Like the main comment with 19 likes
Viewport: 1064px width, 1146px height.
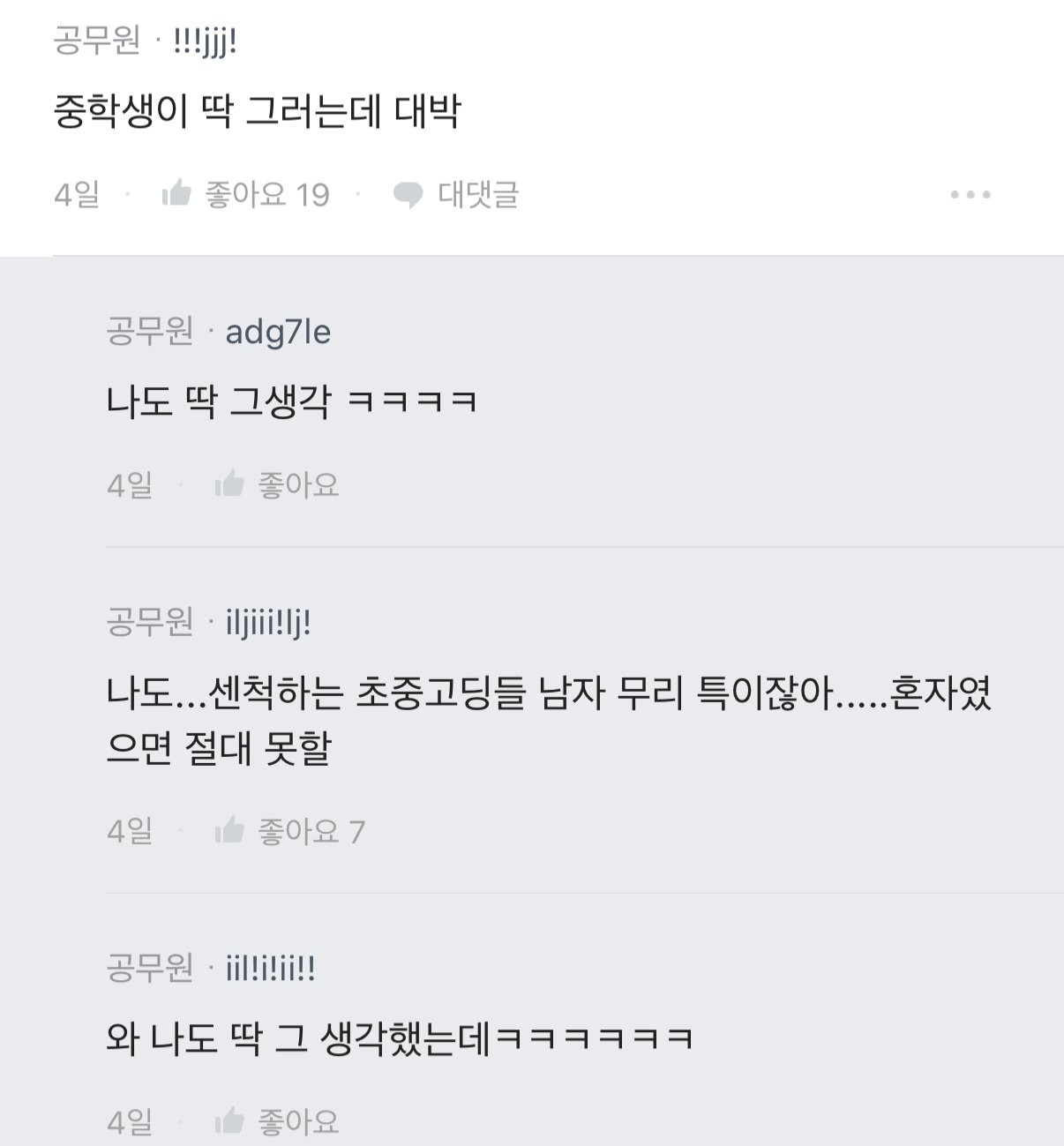(245, 194)
